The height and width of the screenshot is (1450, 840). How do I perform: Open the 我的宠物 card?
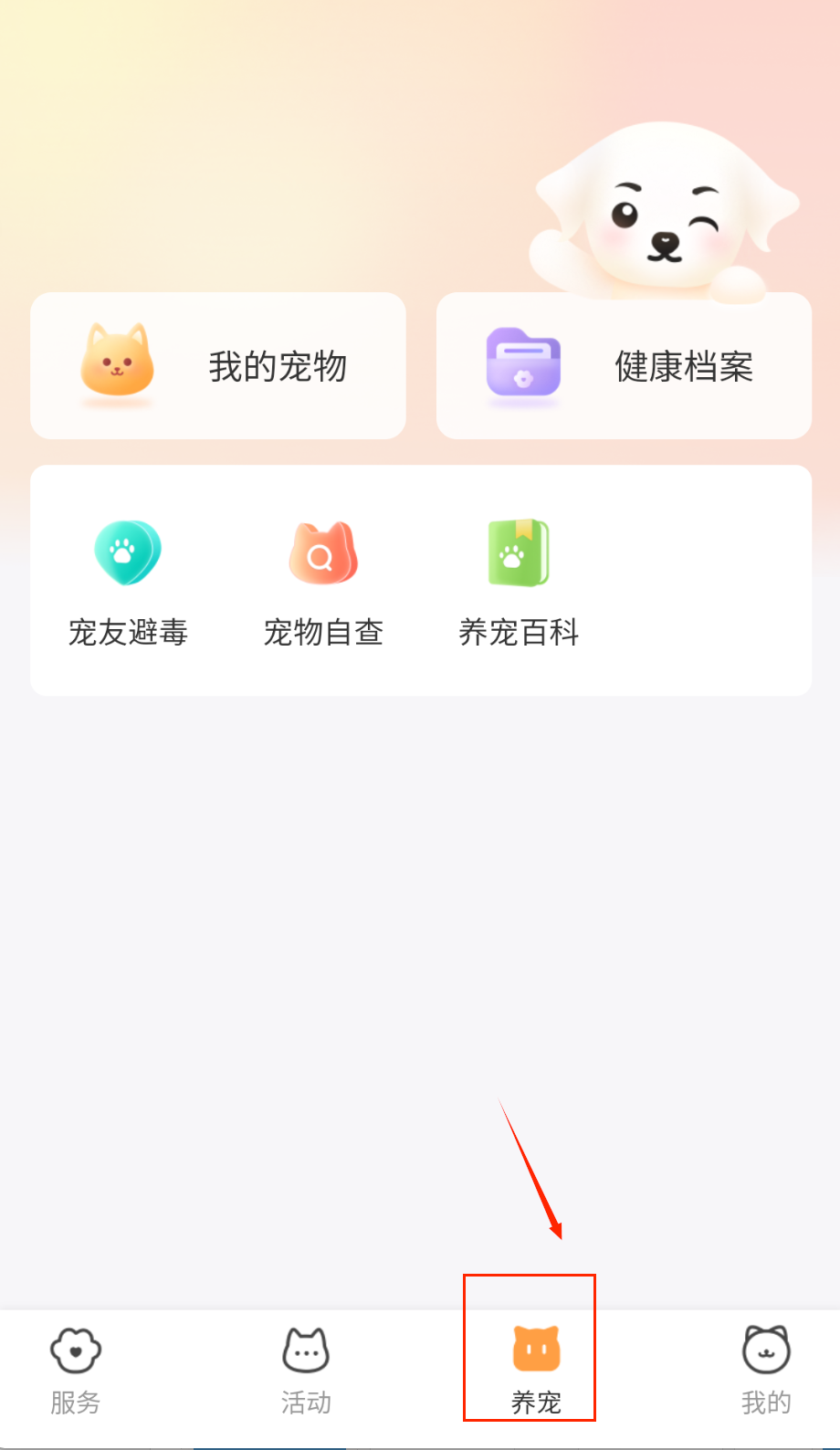point(218,366)
